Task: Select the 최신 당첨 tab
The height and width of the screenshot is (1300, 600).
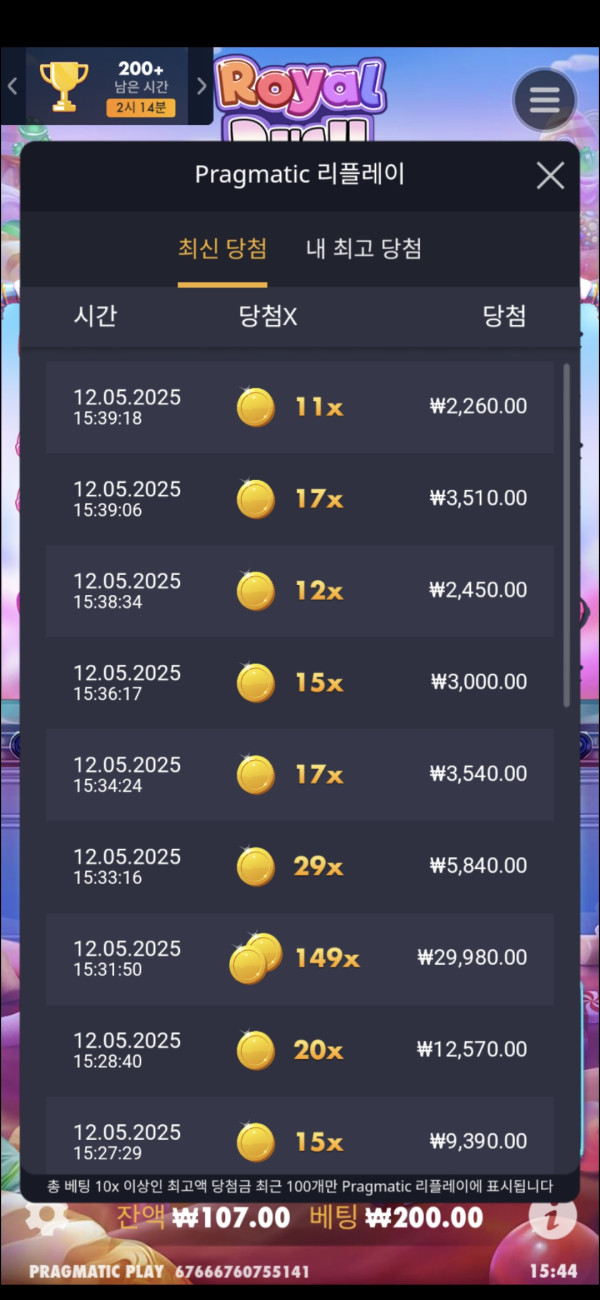Action: click(x=222, y=249)
